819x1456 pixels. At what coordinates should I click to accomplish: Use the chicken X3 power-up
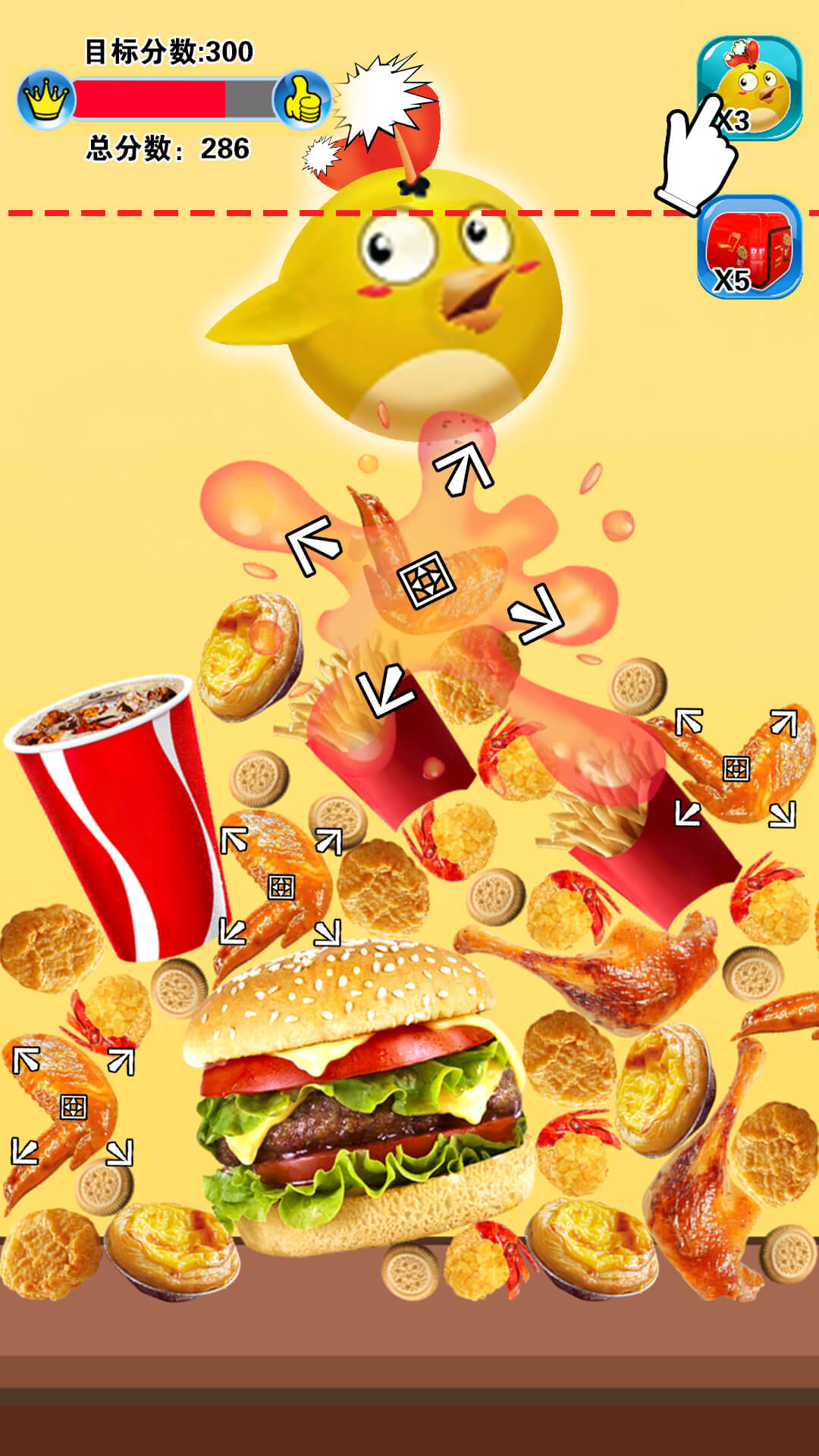click(749, 87)
